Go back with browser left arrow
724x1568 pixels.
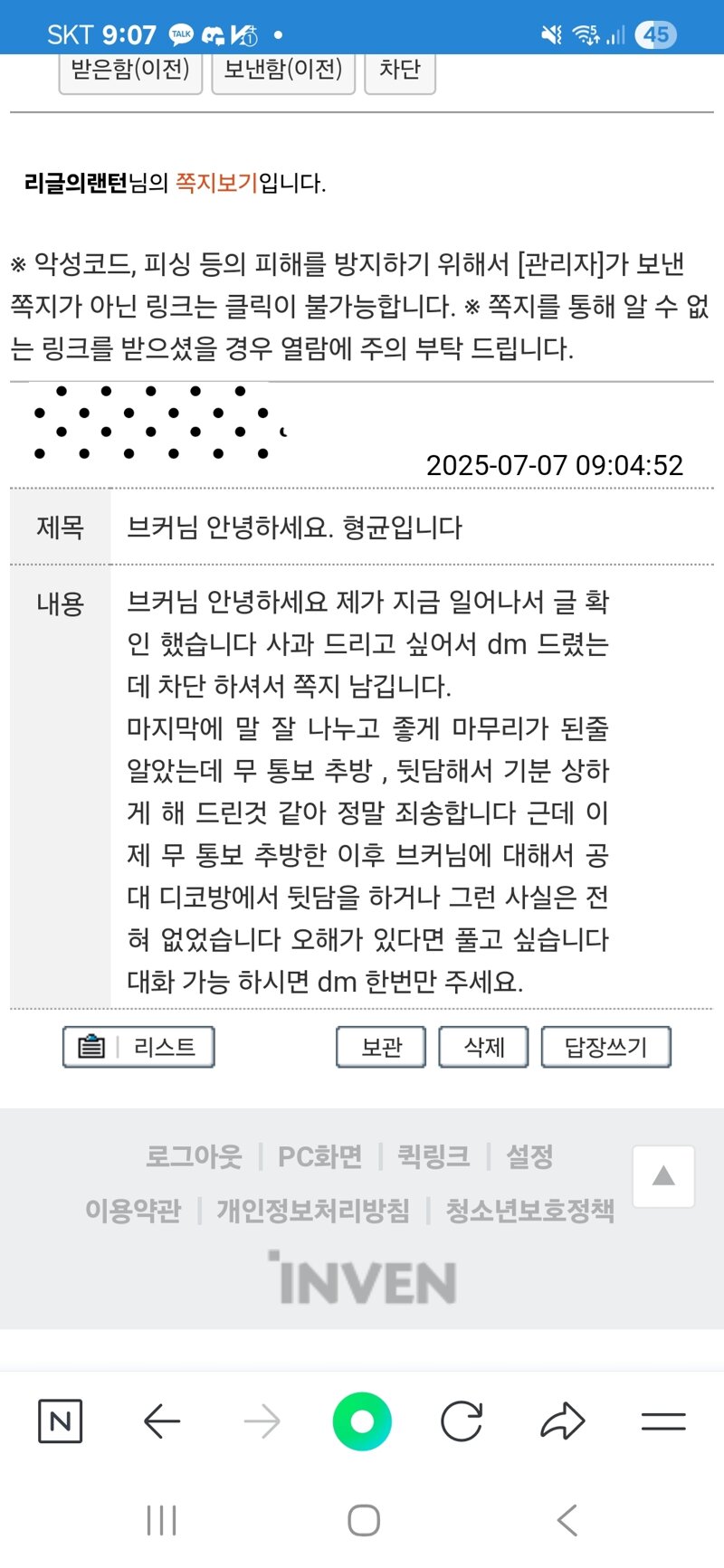pos(162,1421)
